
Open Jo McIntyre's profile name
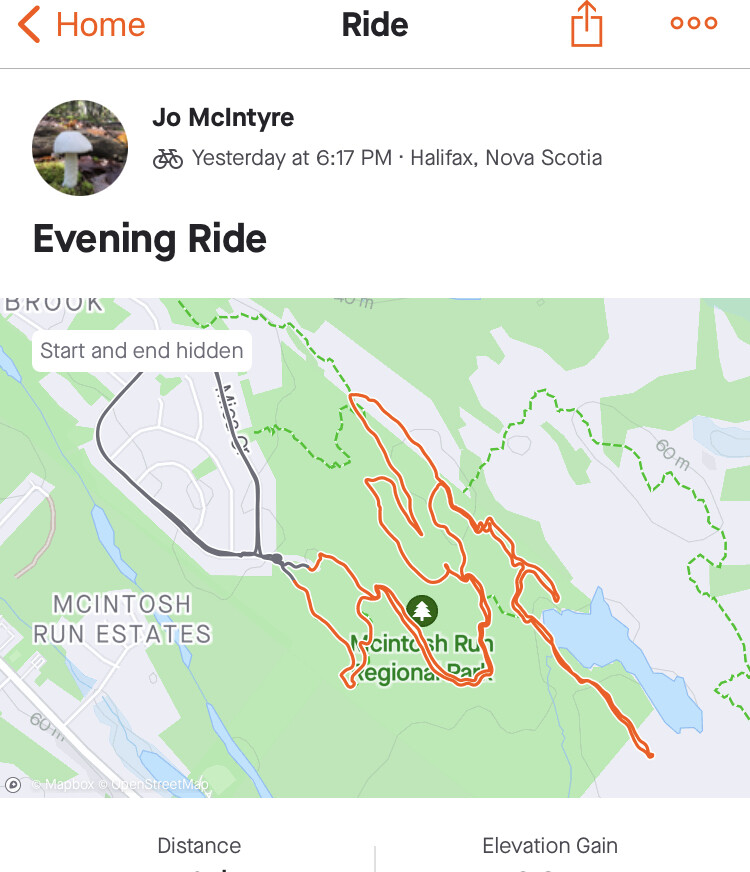(223, 118)
